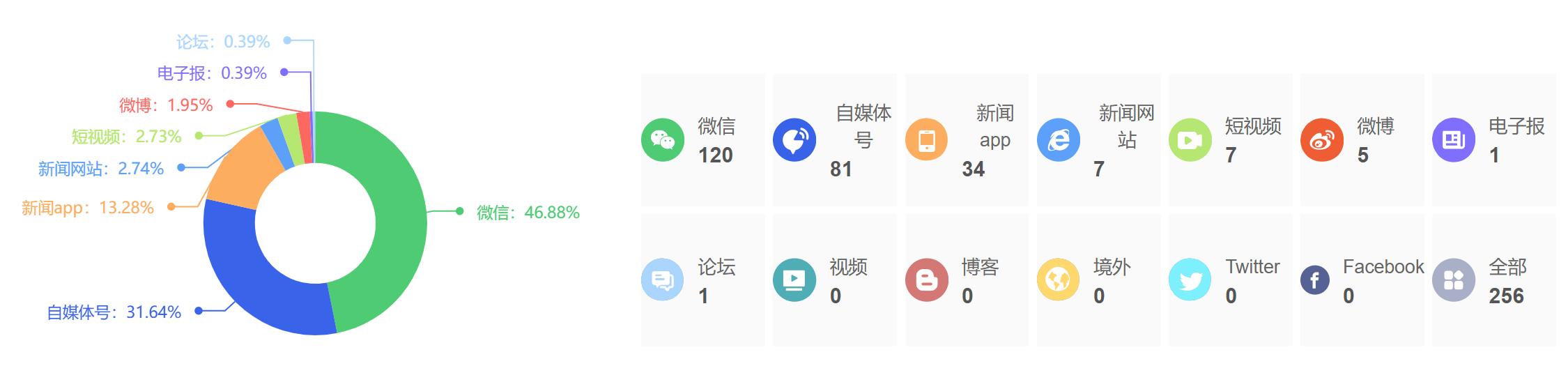Open the 自媒体号 tile with 81 items
This screenshot has width=1568, height=382.
[833, 140]
